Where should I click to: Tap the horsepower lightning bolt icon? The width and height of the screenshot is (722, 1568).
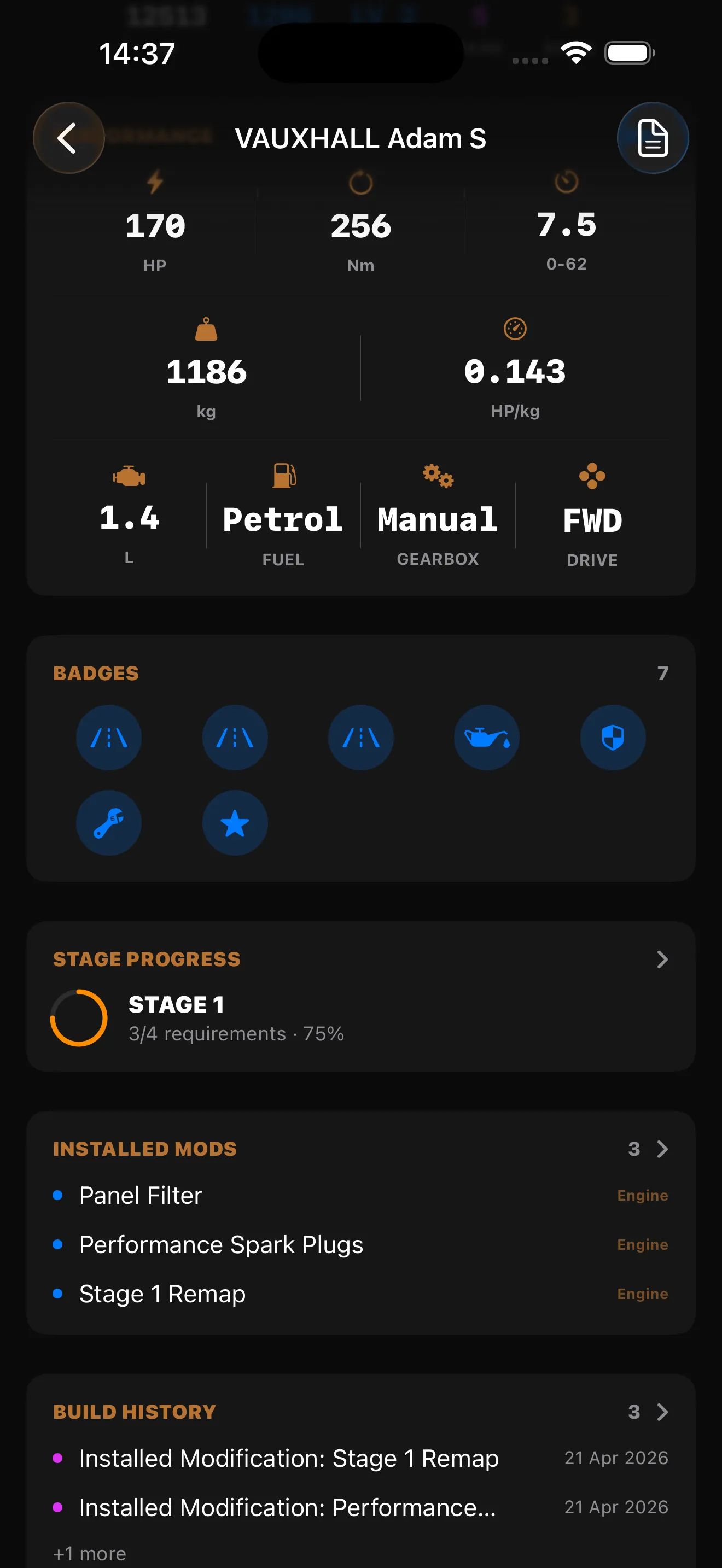click(155, 181)
